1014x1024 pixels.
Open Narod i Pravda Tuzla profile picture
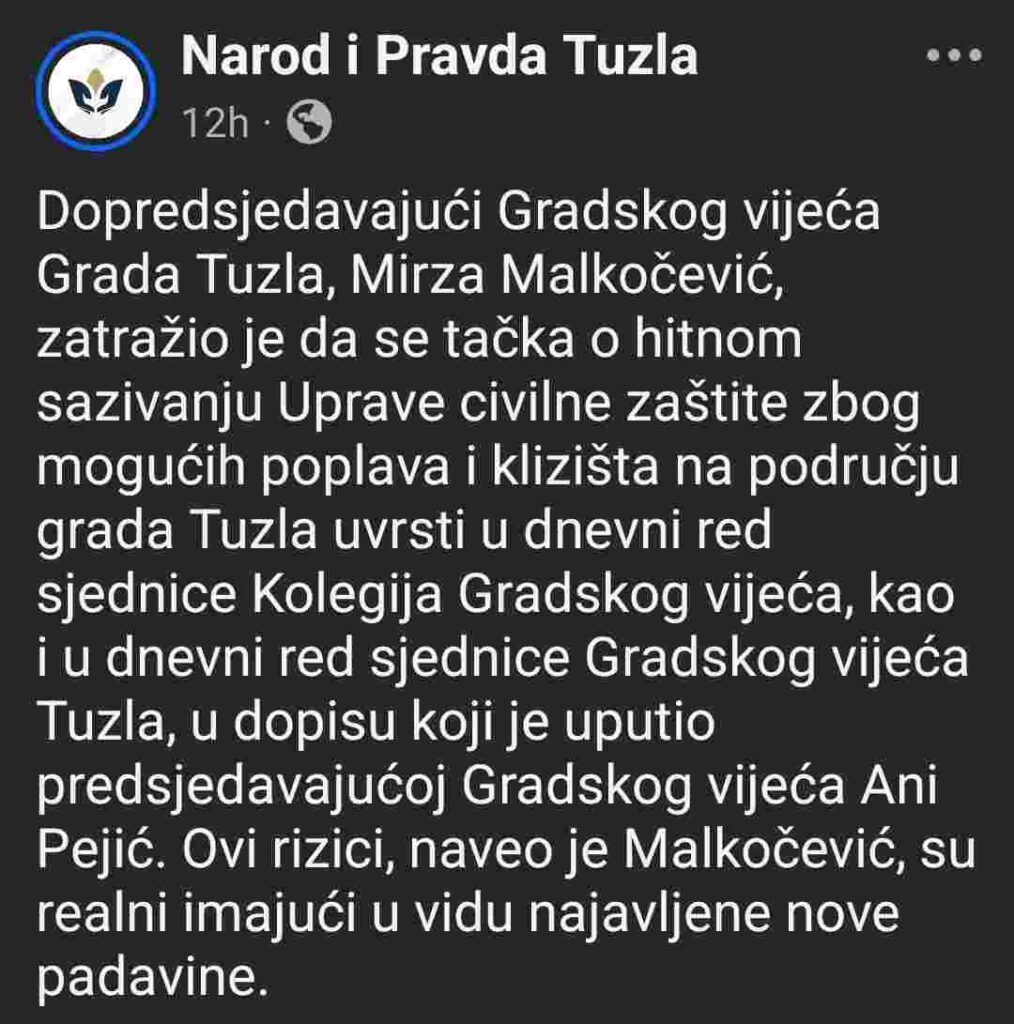point(95,92)
